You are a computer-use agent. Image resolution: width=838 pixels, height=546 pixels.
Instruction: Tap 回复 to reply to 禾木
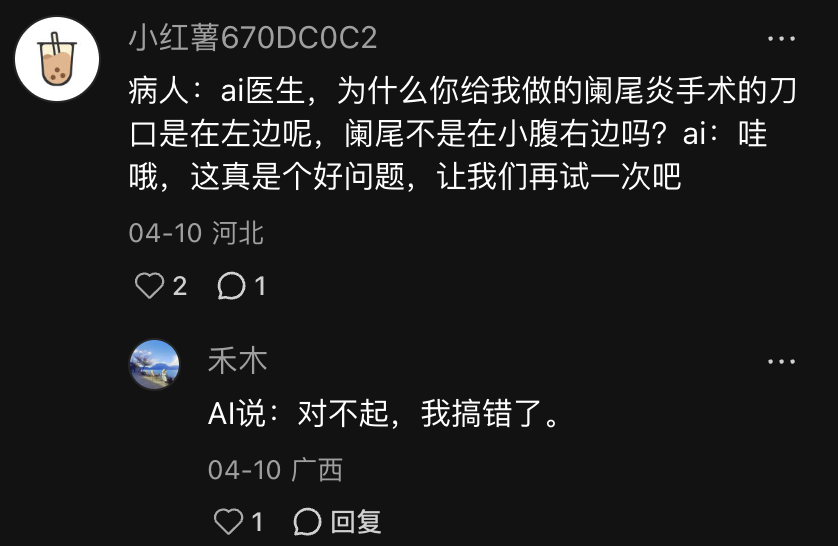338,521
